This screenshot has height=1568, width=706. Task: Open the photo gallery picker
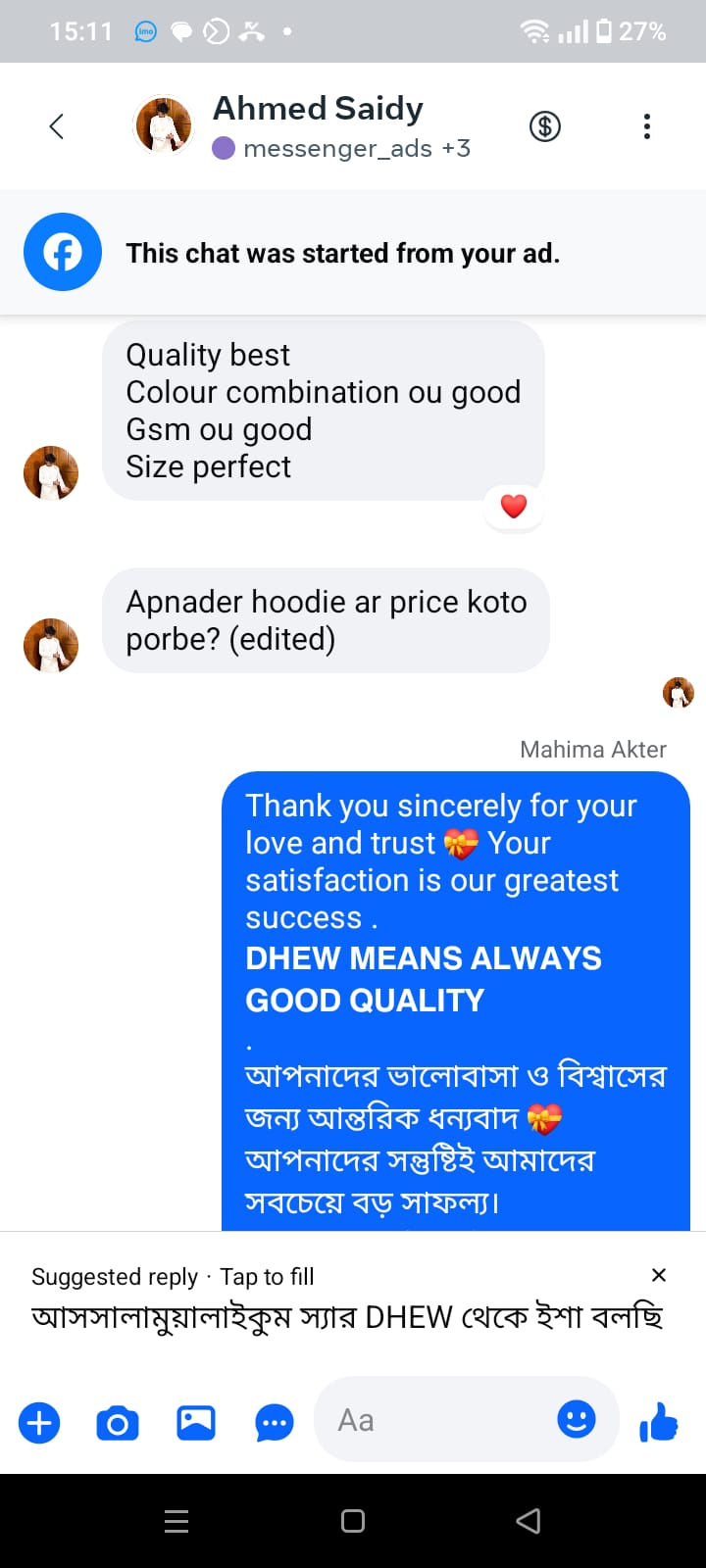[196, 1422]
